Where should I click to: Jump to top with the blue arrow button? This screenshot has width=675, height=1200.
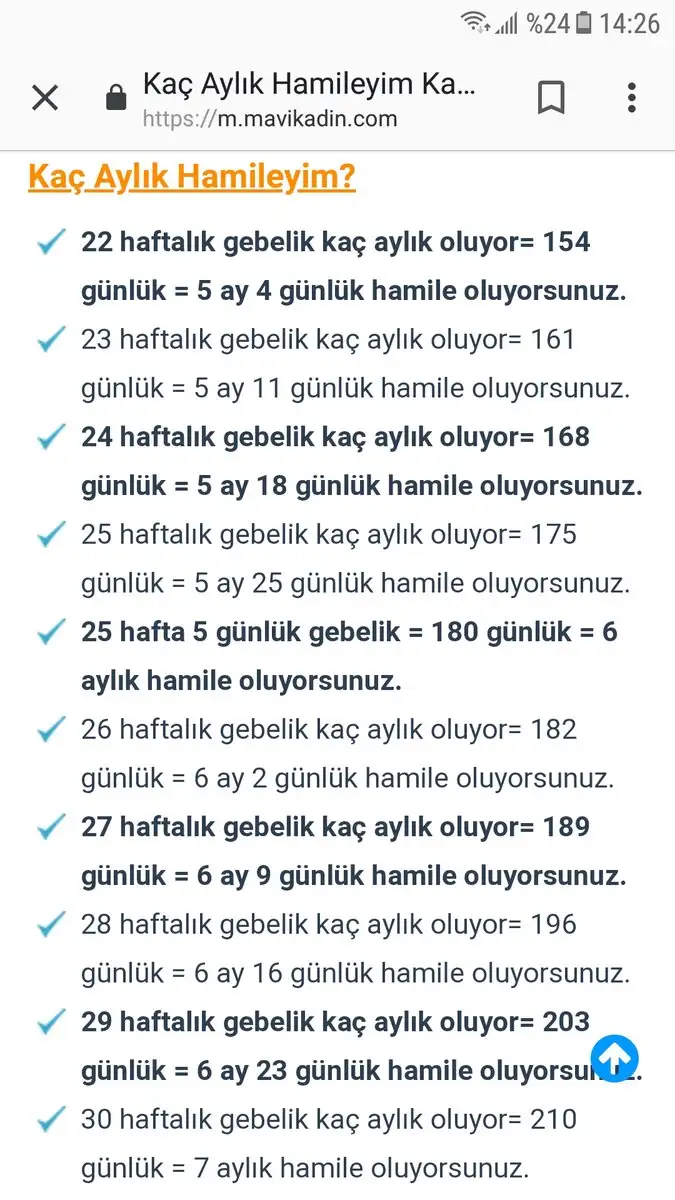pyautogui.click(x=614, y=1056)
